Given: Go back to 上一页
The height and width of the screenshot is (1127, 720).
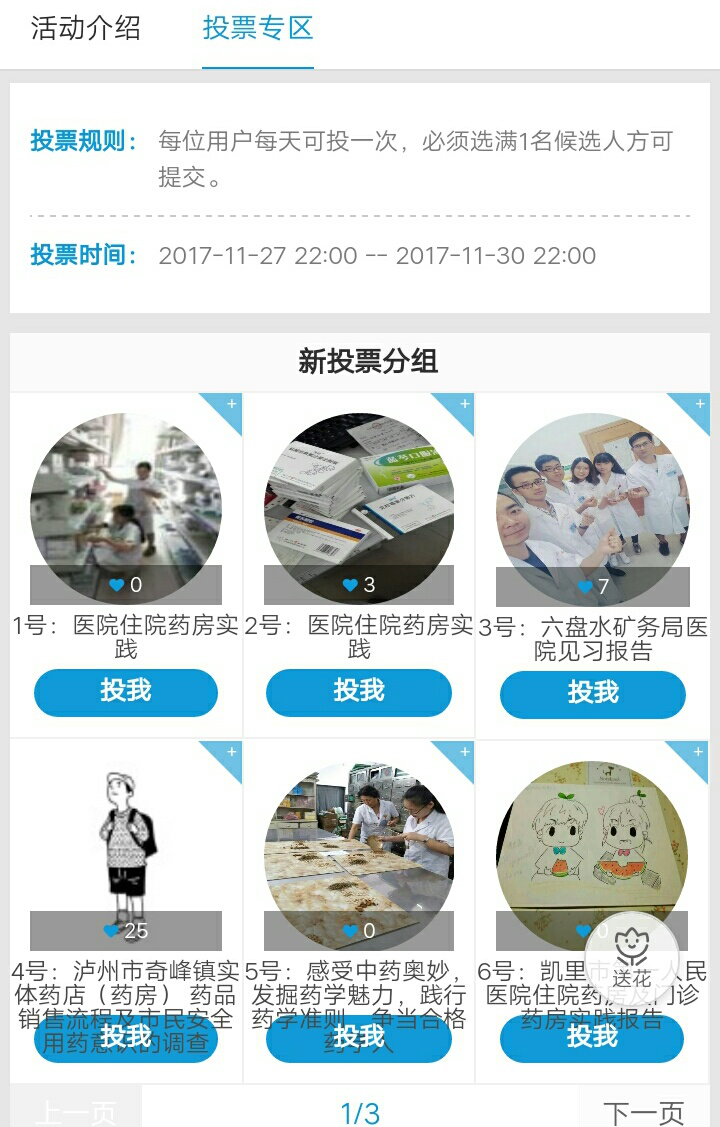Looking at the screenshot, I should [x=76, y=1110].
